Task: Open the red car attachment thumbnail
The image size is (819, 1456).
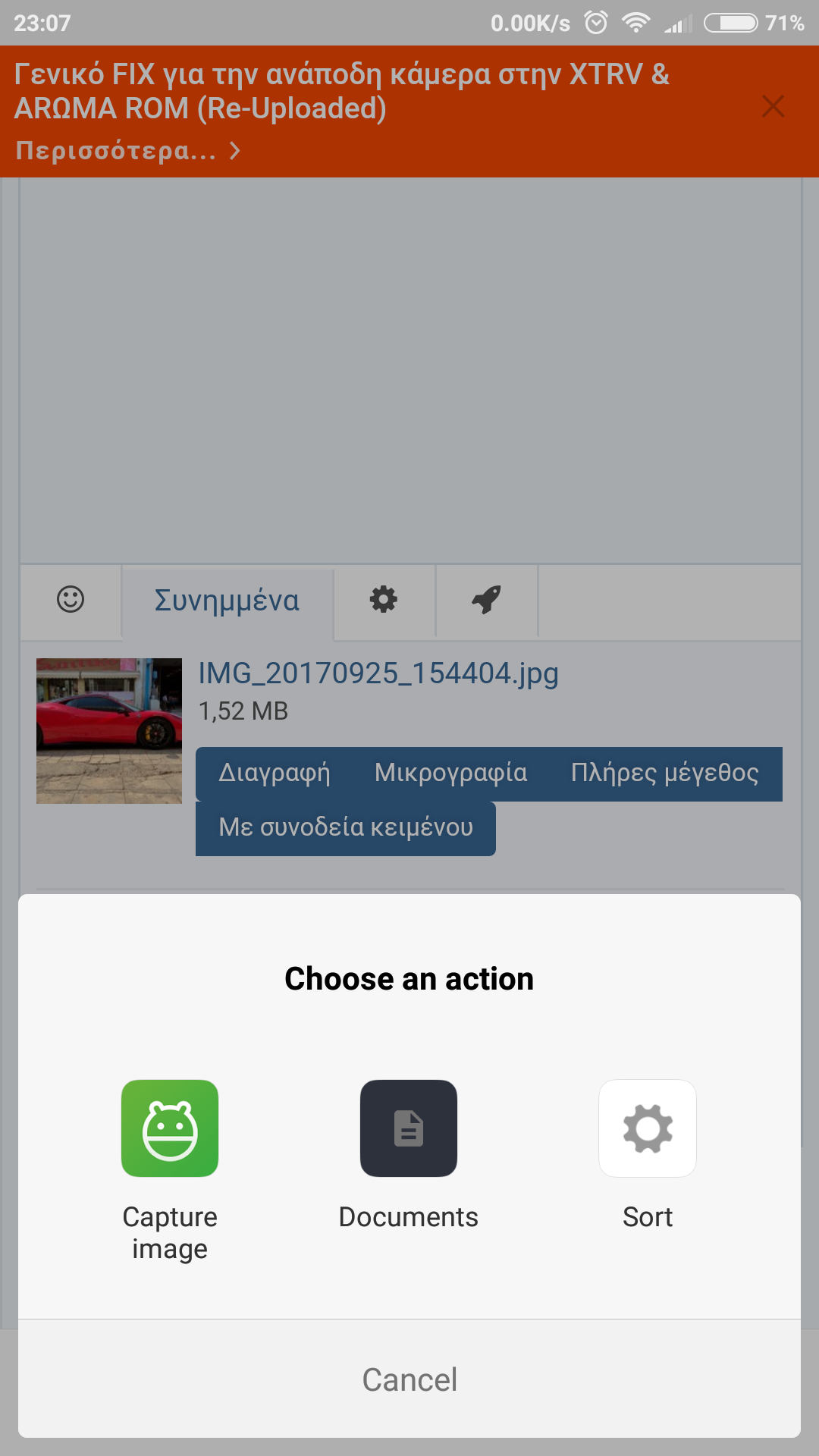Action: point(109,731)
